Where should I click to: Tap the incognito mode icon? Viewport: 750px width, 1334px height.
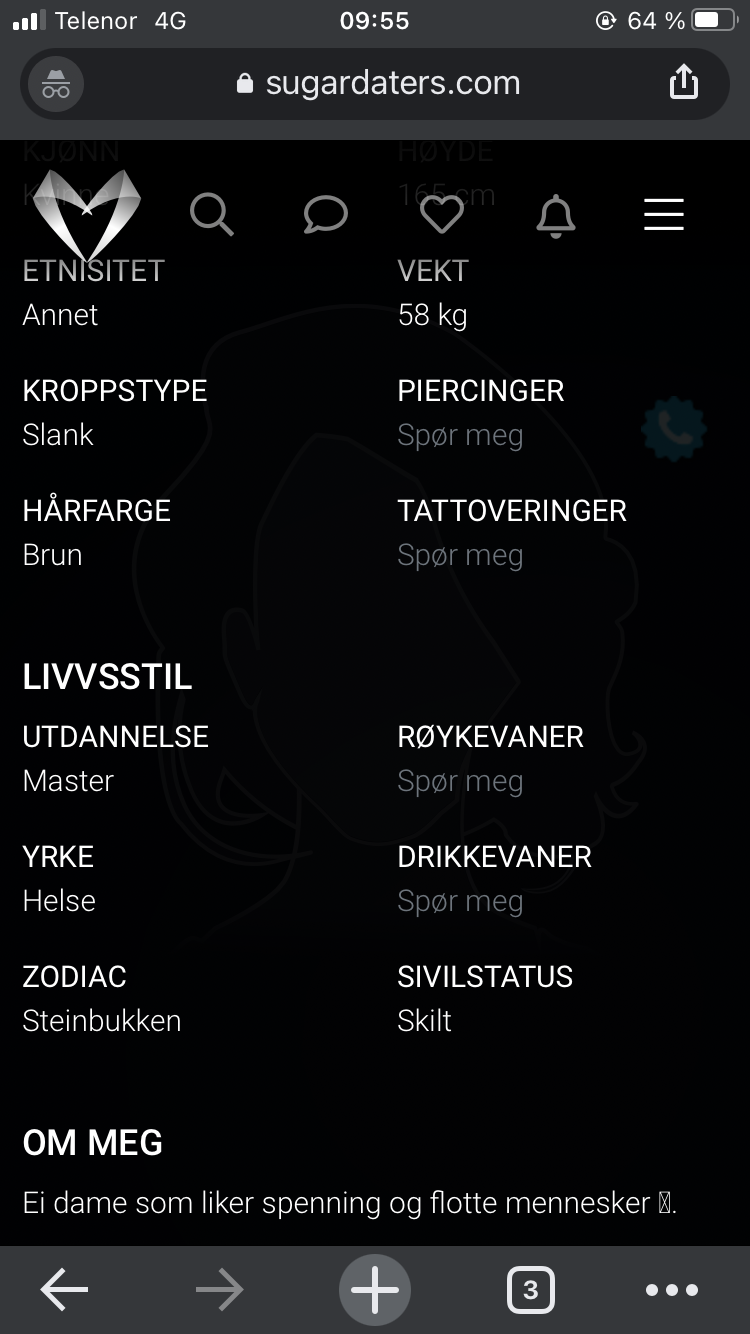(x=56, y=84)
